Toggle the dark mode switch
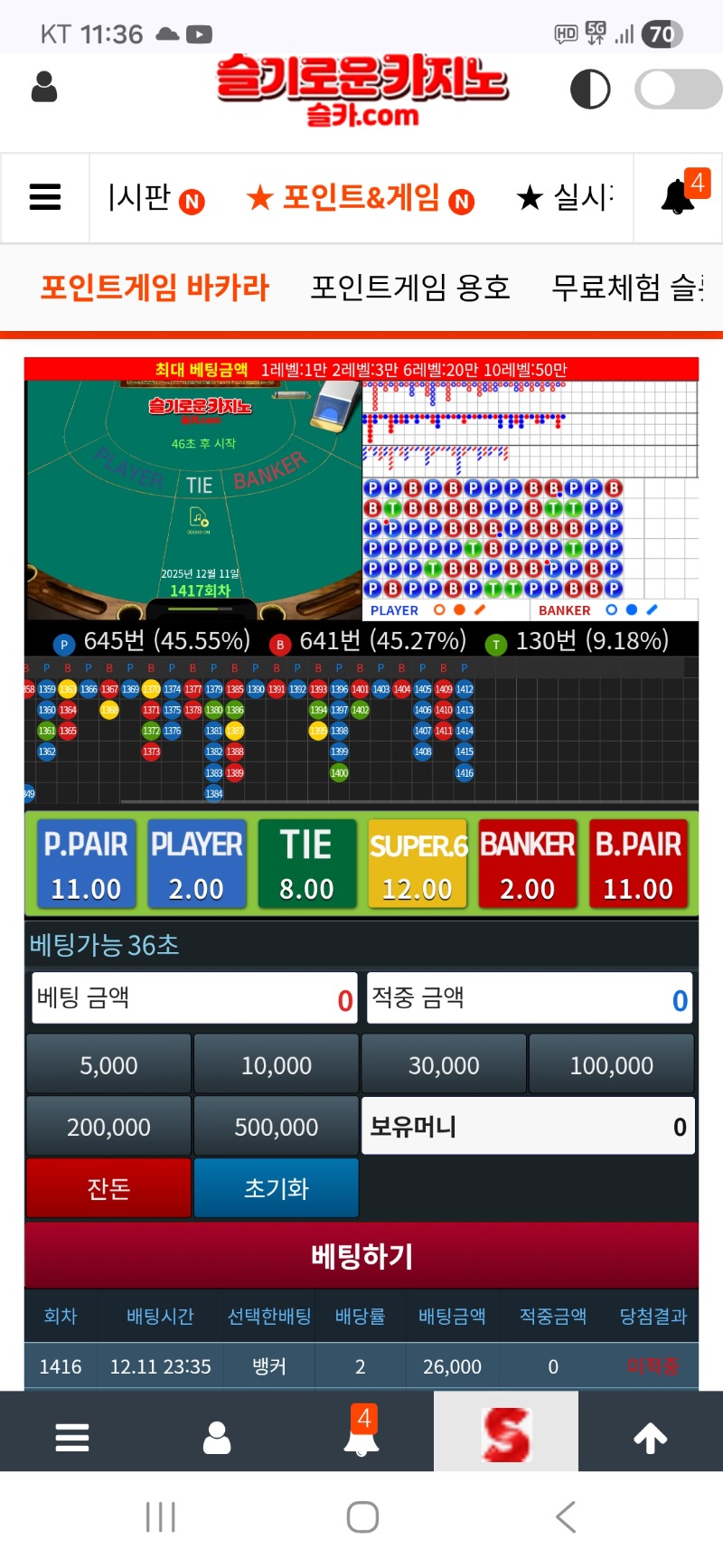 [677, 90]
